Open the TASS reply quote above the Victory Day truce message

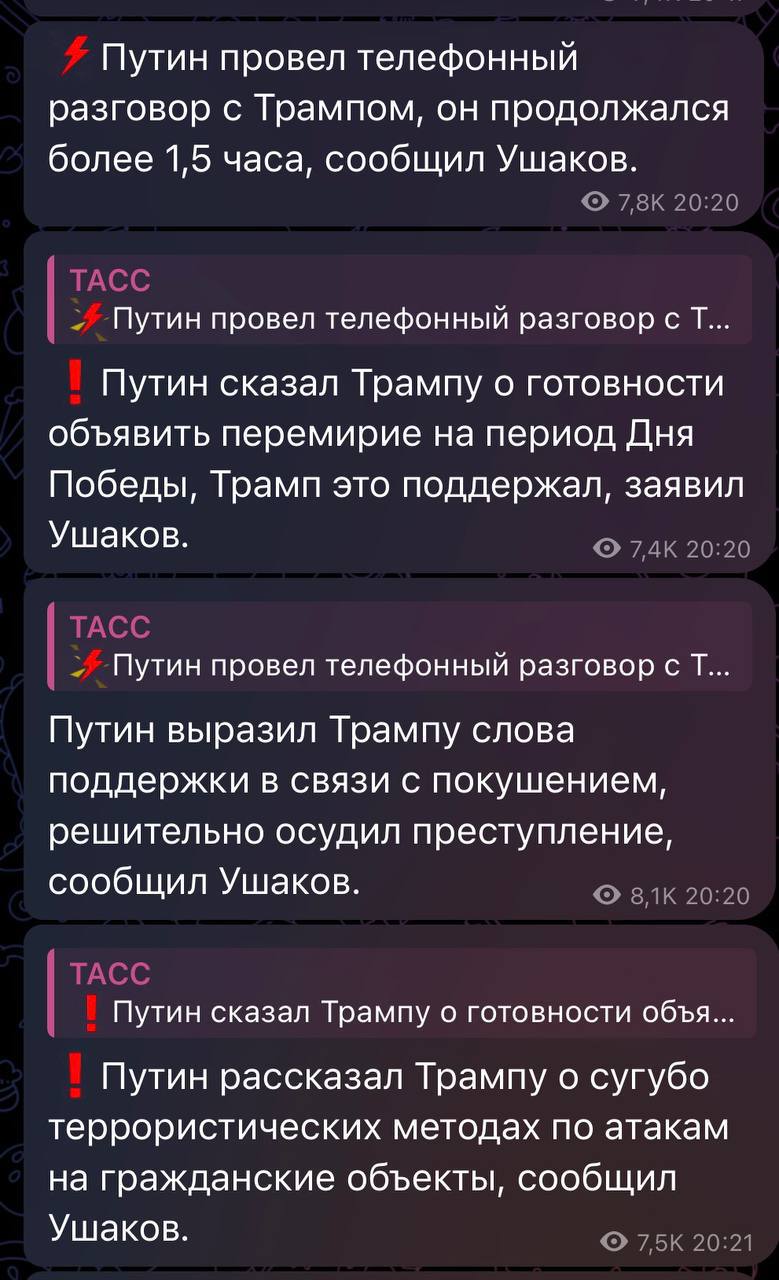click(x=400, y=300)
